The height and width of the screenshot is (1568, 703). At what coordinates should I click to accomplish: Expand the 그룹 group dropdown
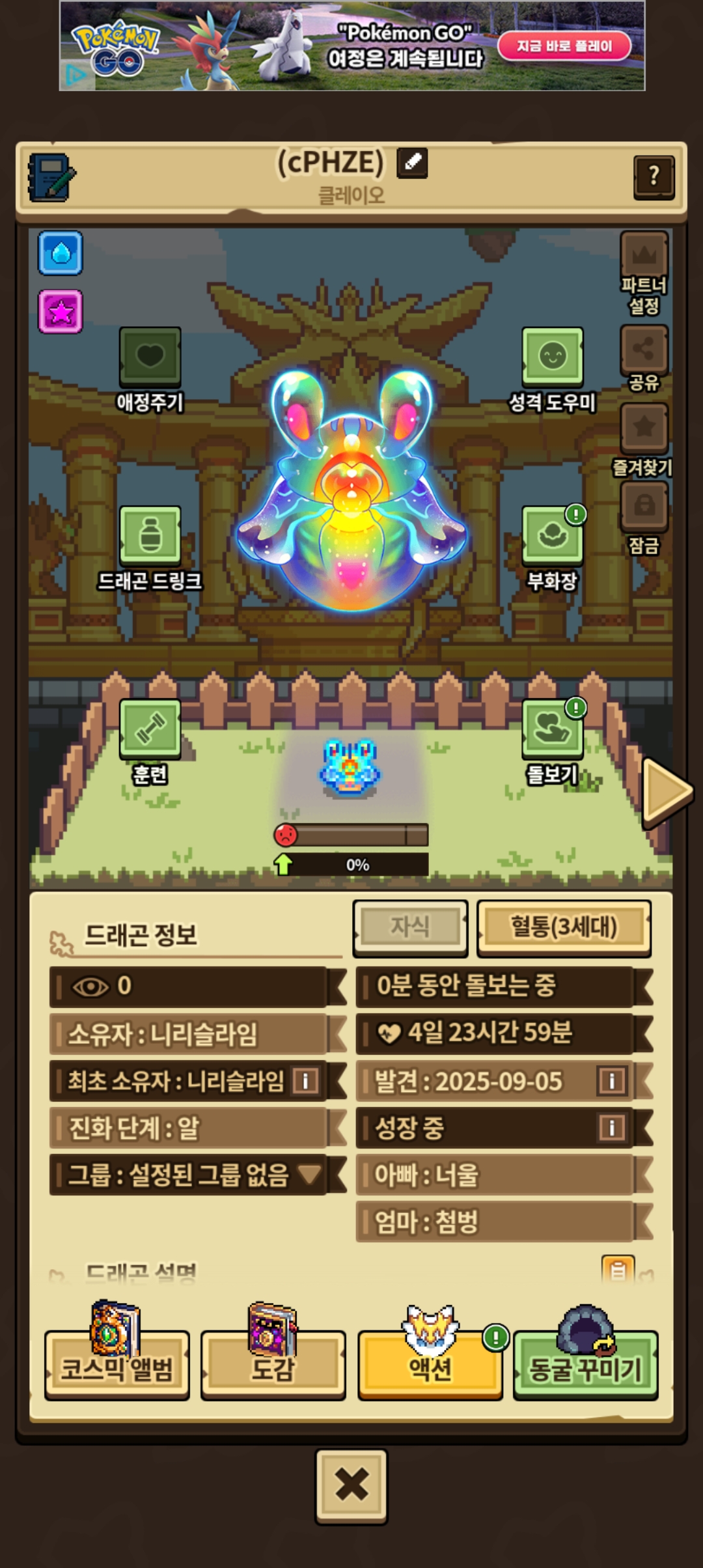click(x=309, y=1175)
